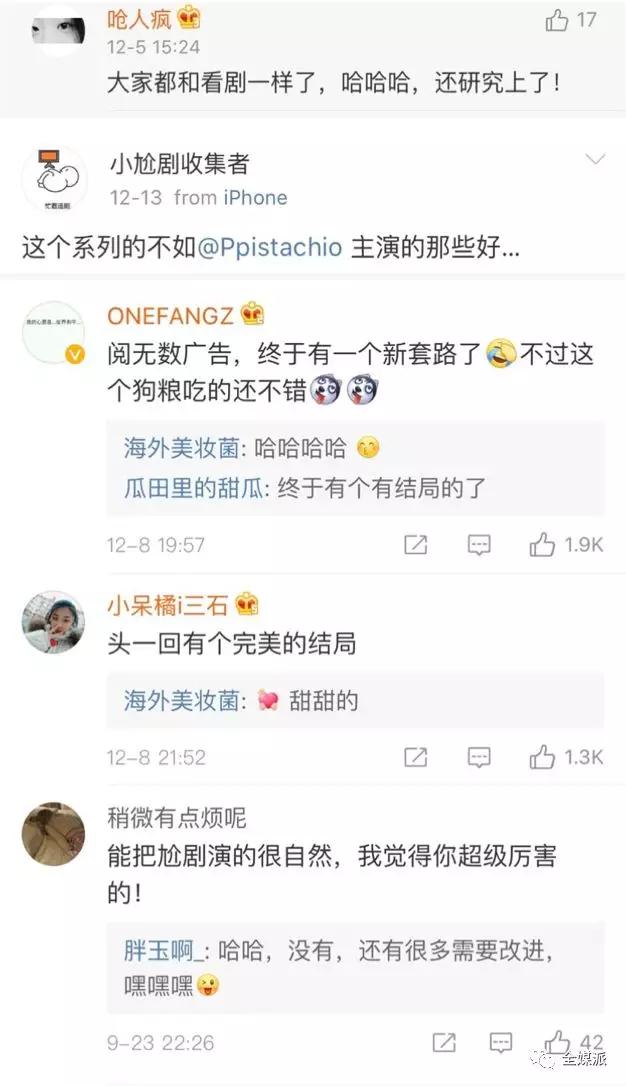This screenshot has width=626, height=1086.
Task: Open ONEFANGZ's profile by username
Action: point(170,316)
